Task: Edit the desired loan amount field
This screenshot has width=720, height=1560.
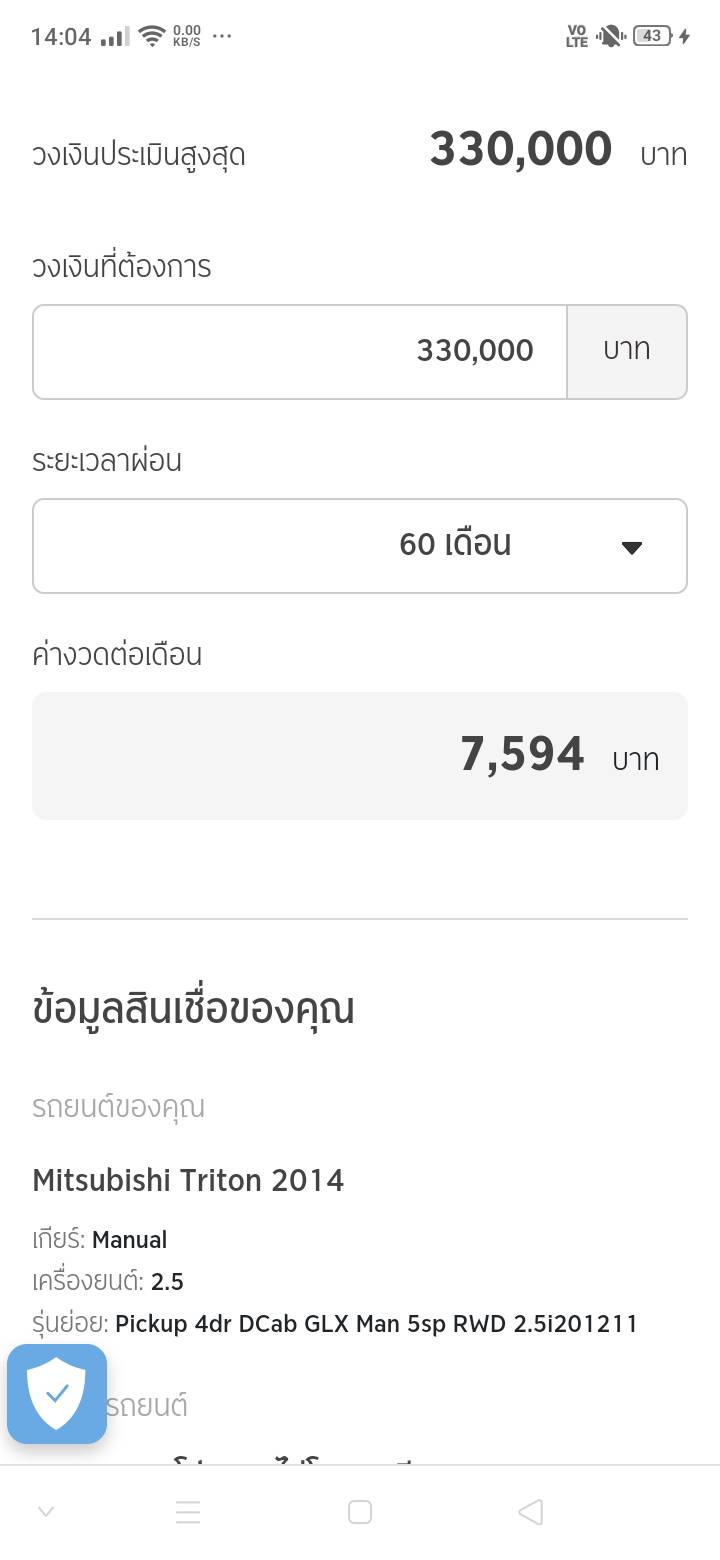Action: [300, 351]
